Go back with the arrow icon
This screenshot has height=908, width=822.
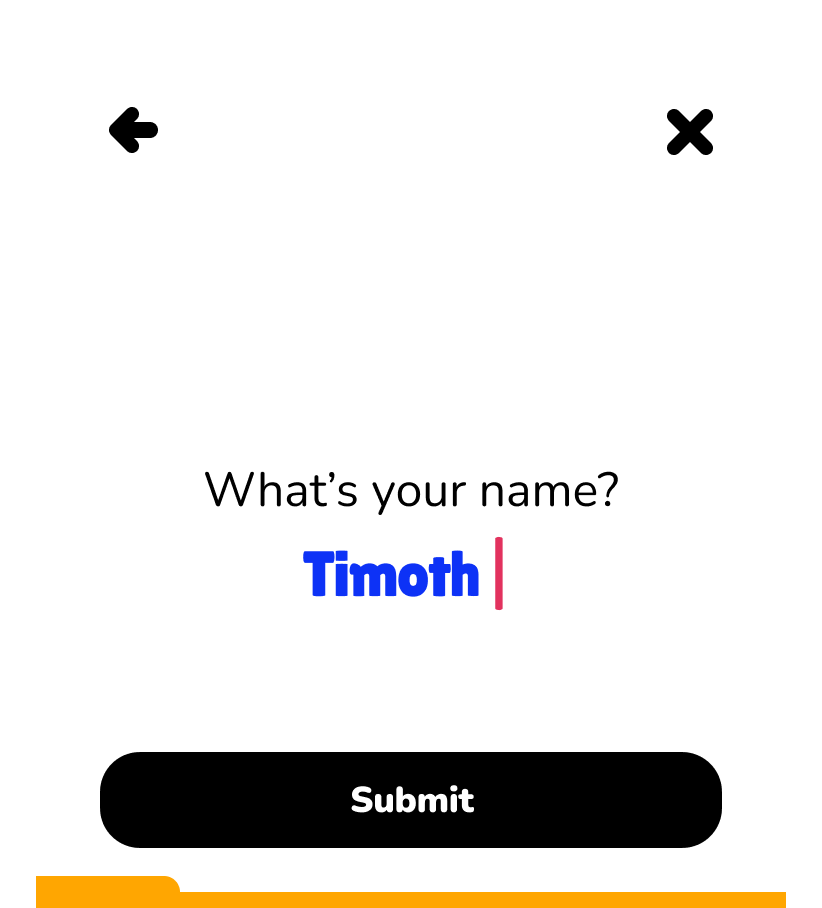click(x=134, y=131)
